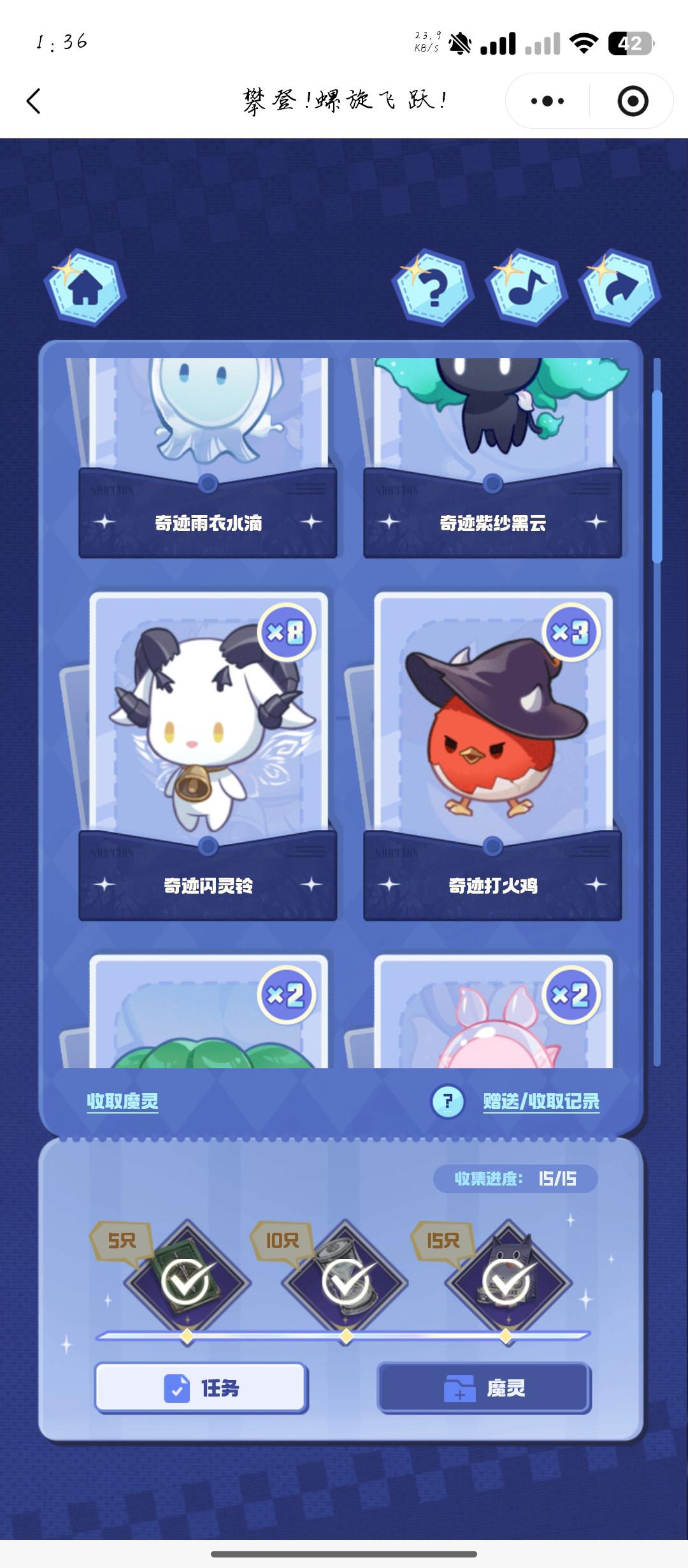Open the help icon beside 赠送/收取记录
688x1568 pixels.
coord(448,1101)
